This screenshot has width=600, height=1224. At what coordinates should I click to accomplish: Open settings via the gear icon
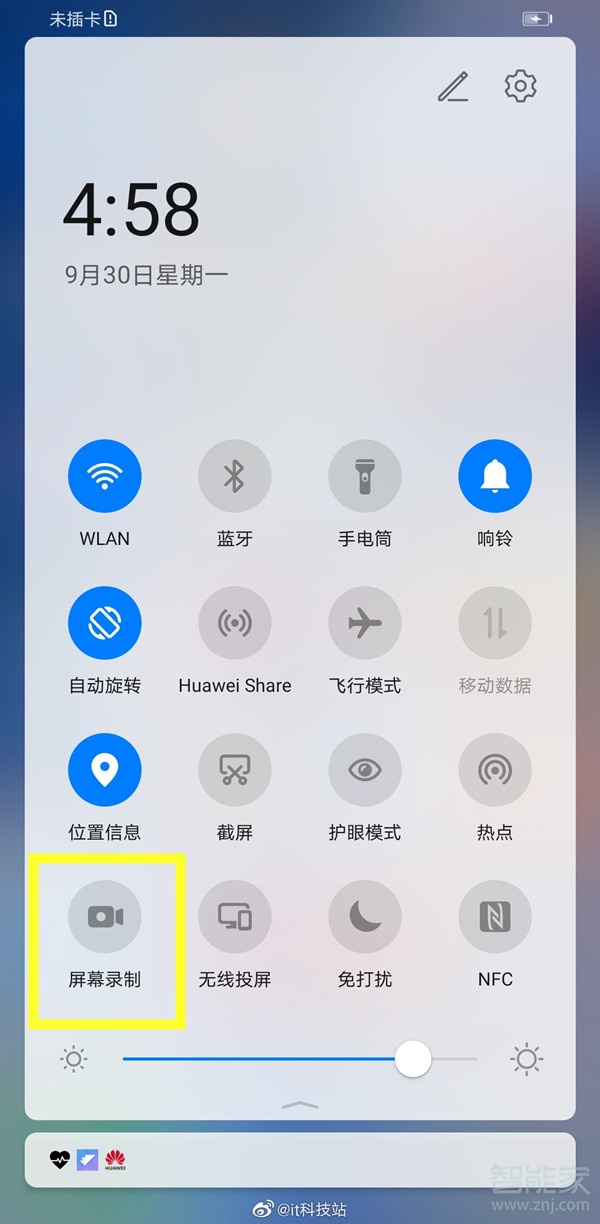point(520,86)
